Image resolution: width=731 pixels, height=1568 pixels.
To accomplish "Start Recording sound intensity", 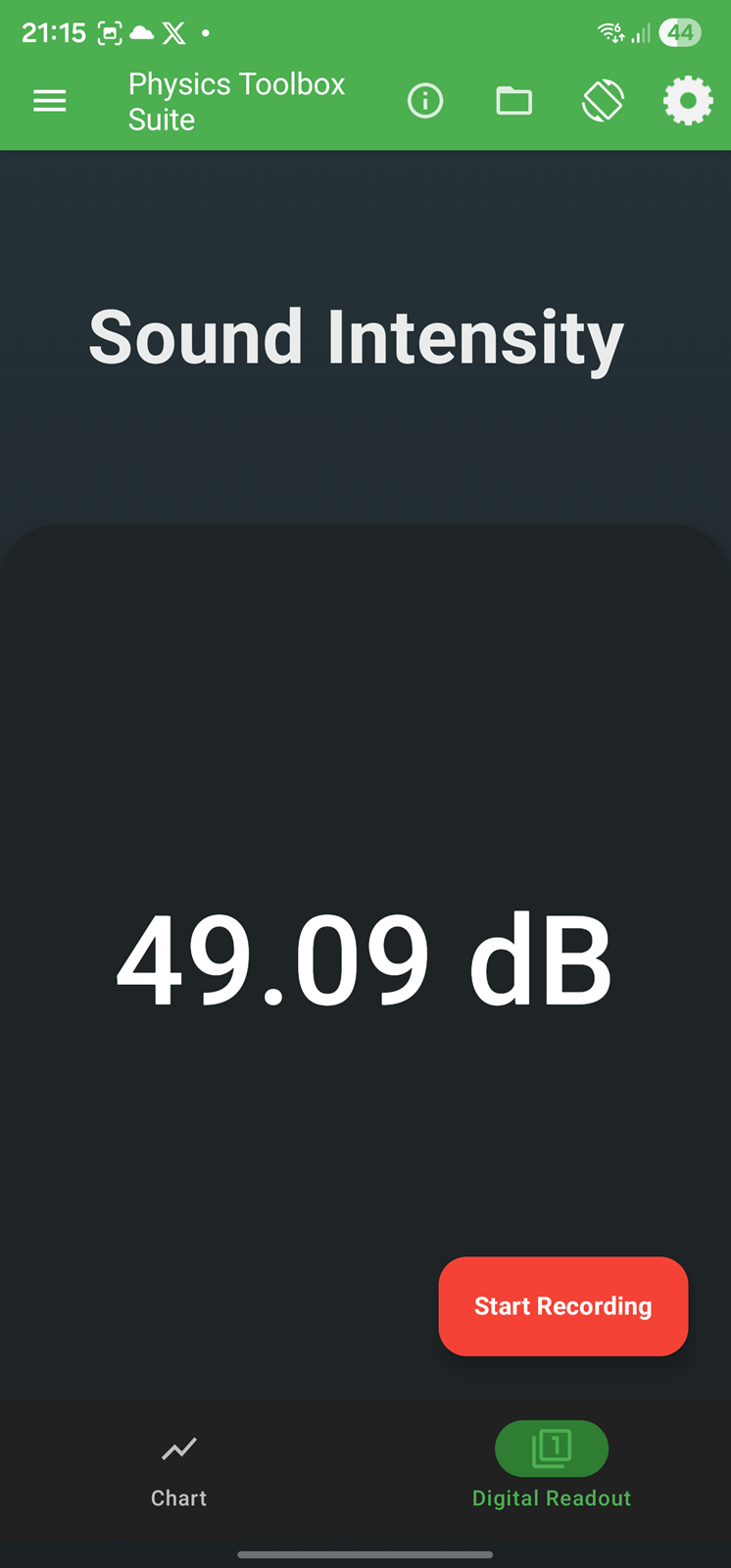I will (562, 1306).
